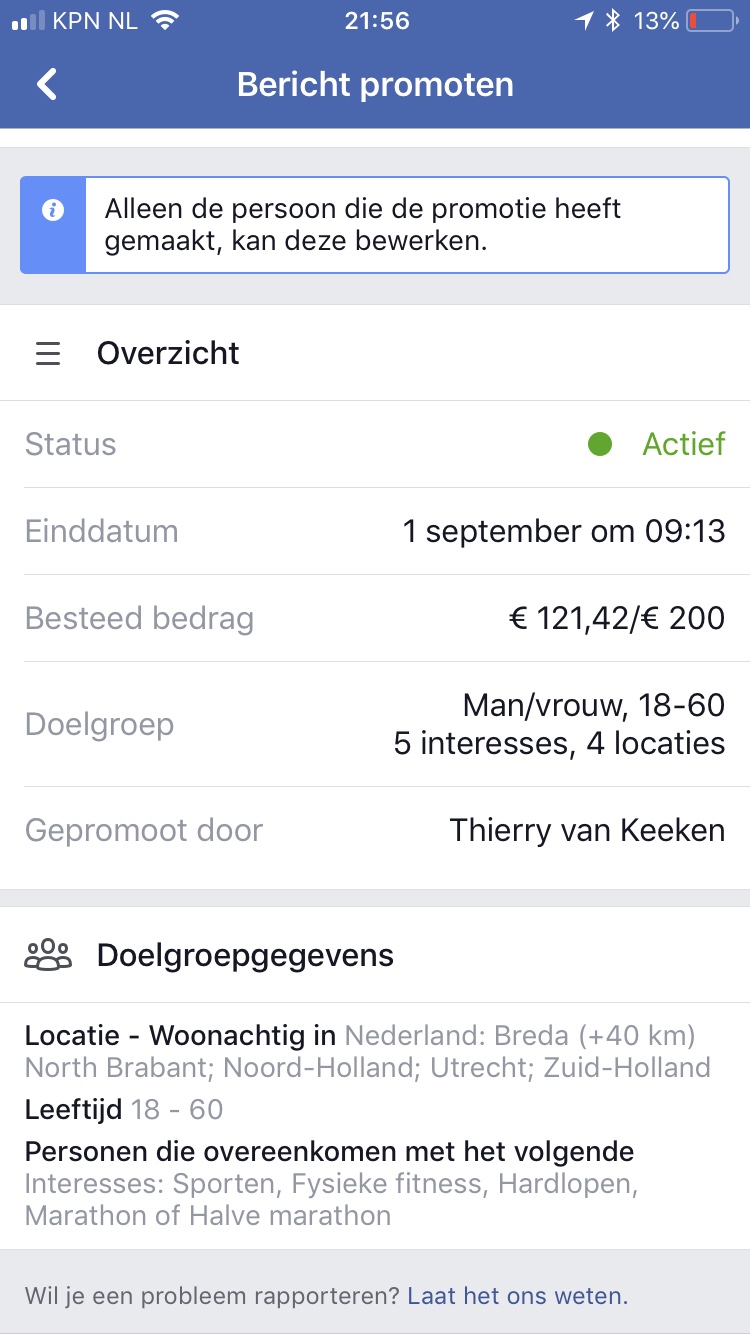The height and width of the screenshot is (1334, 750).
Task: Open the 'Laat het ons weten' link
Action: [517, 1297]
